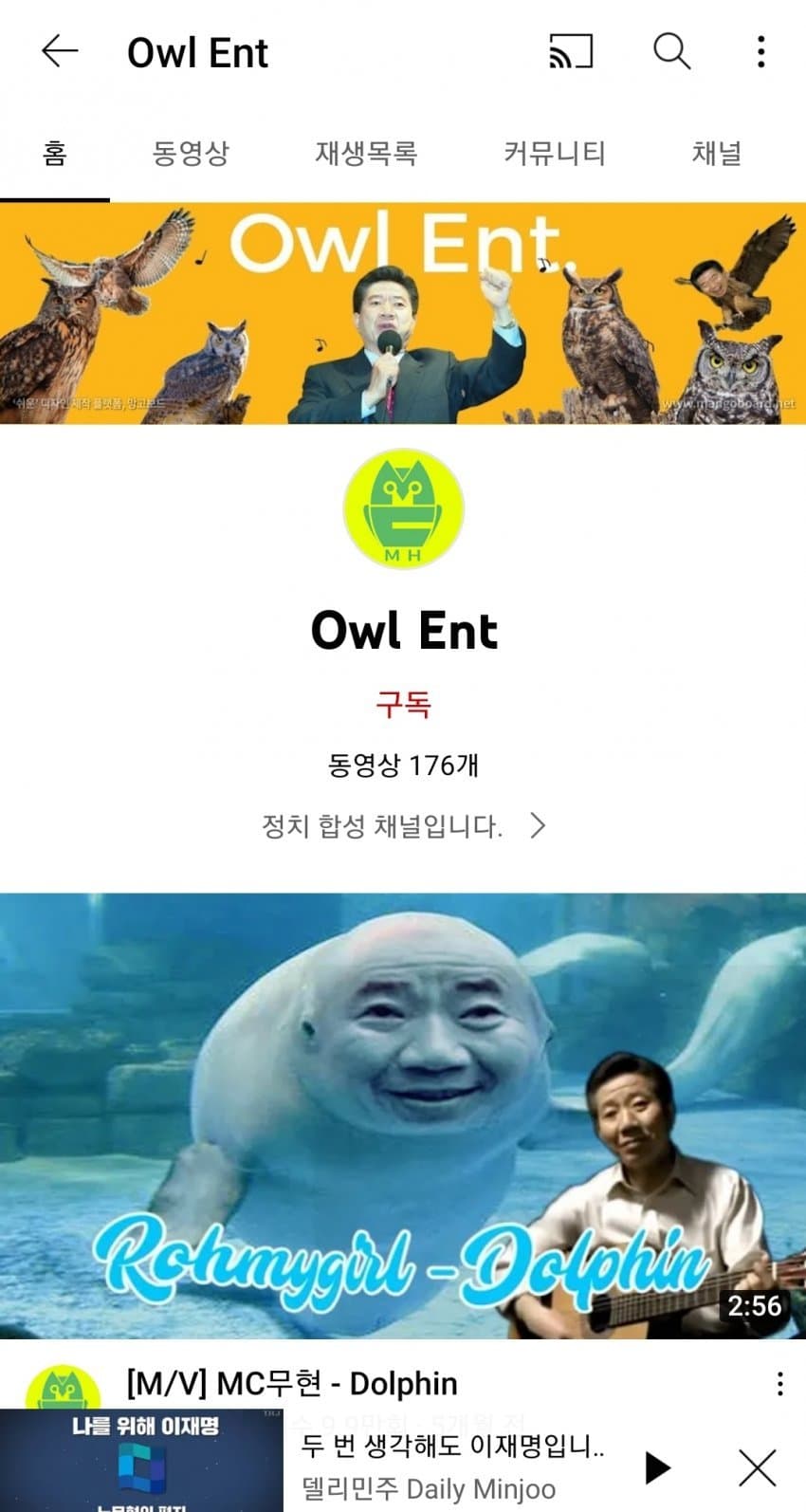The image size is (806, 1512).
Task: Open search in the channel
Action: click(671, 51)
